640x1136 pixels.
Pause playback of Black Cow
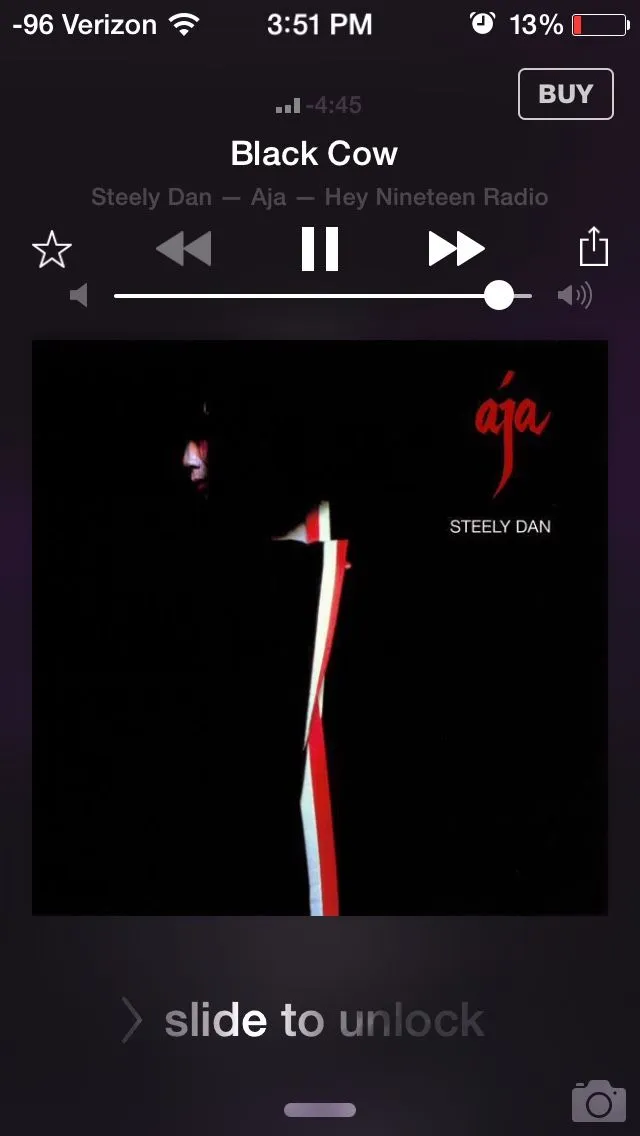click(320, 249)
